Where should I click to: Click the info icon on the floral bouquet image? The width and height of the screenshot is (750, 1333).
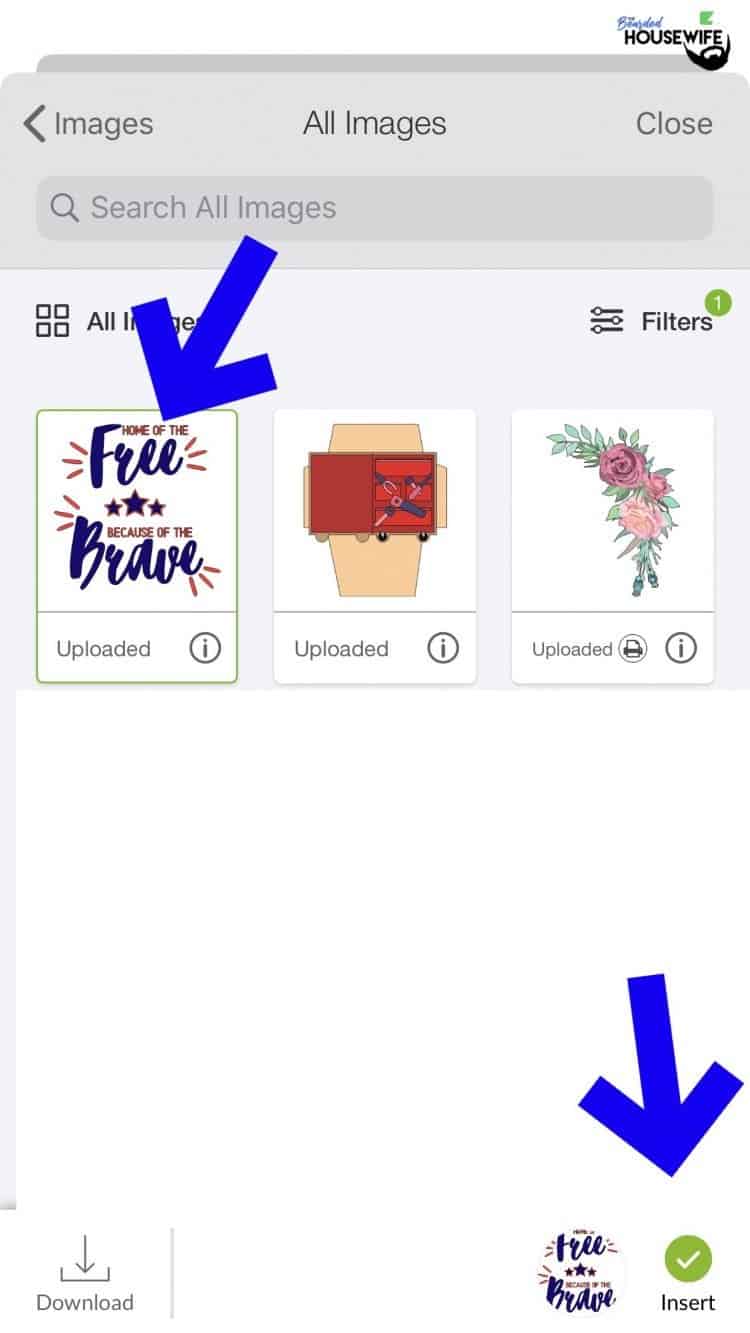[x=682, y=648]
